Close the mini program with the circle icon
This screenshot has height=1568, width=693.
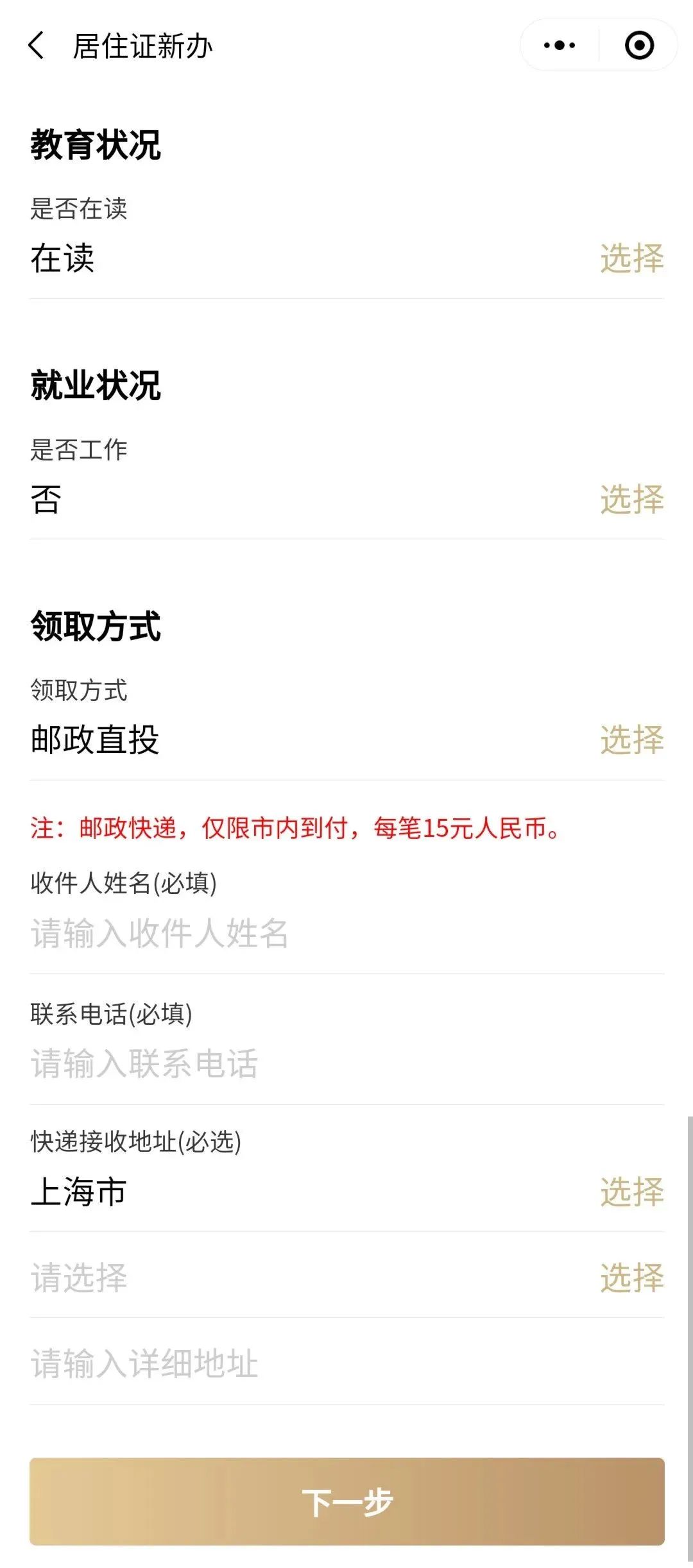(639, 46)
